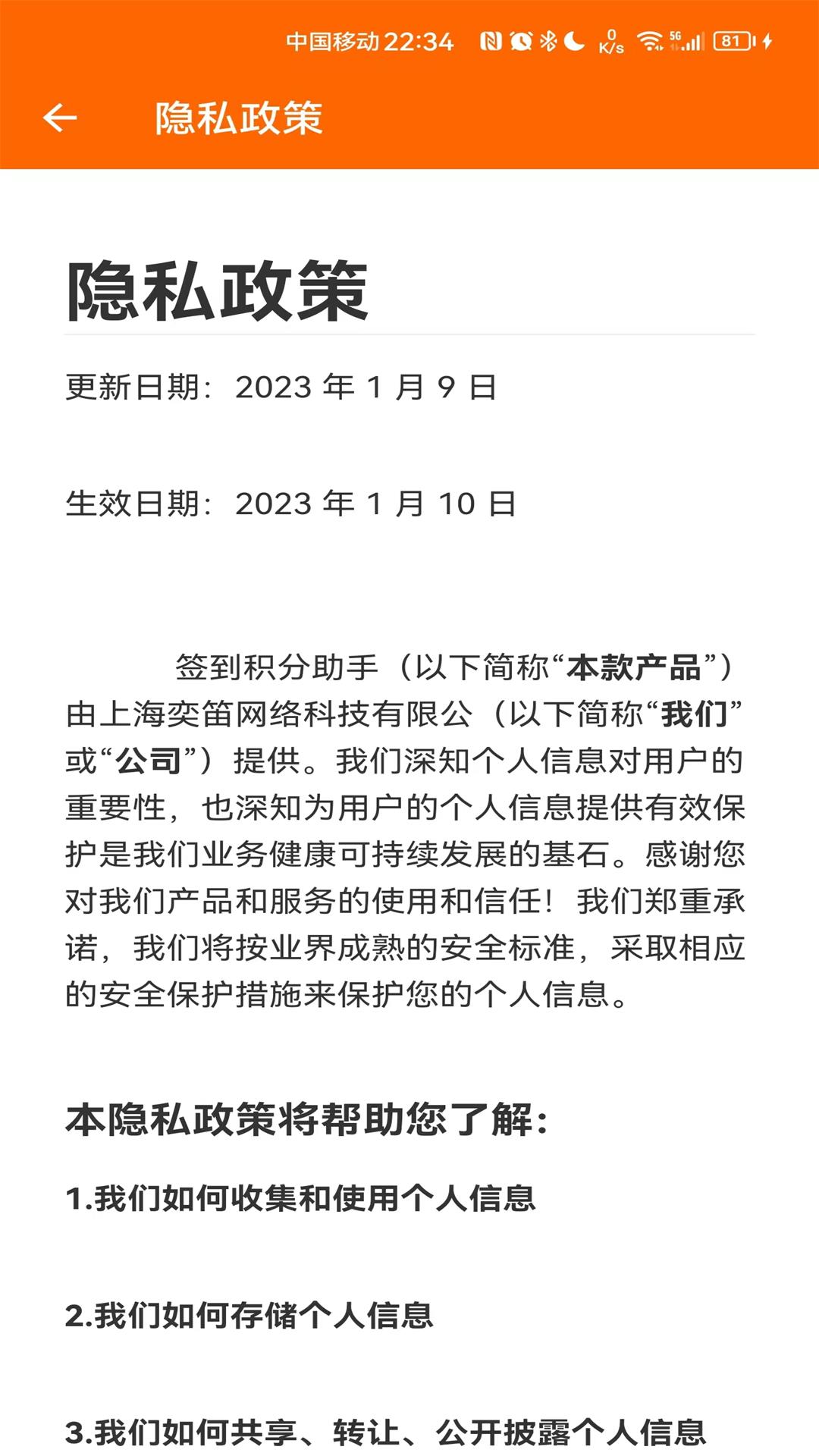Tap the battery indicator showing 81

coord(730,42)
